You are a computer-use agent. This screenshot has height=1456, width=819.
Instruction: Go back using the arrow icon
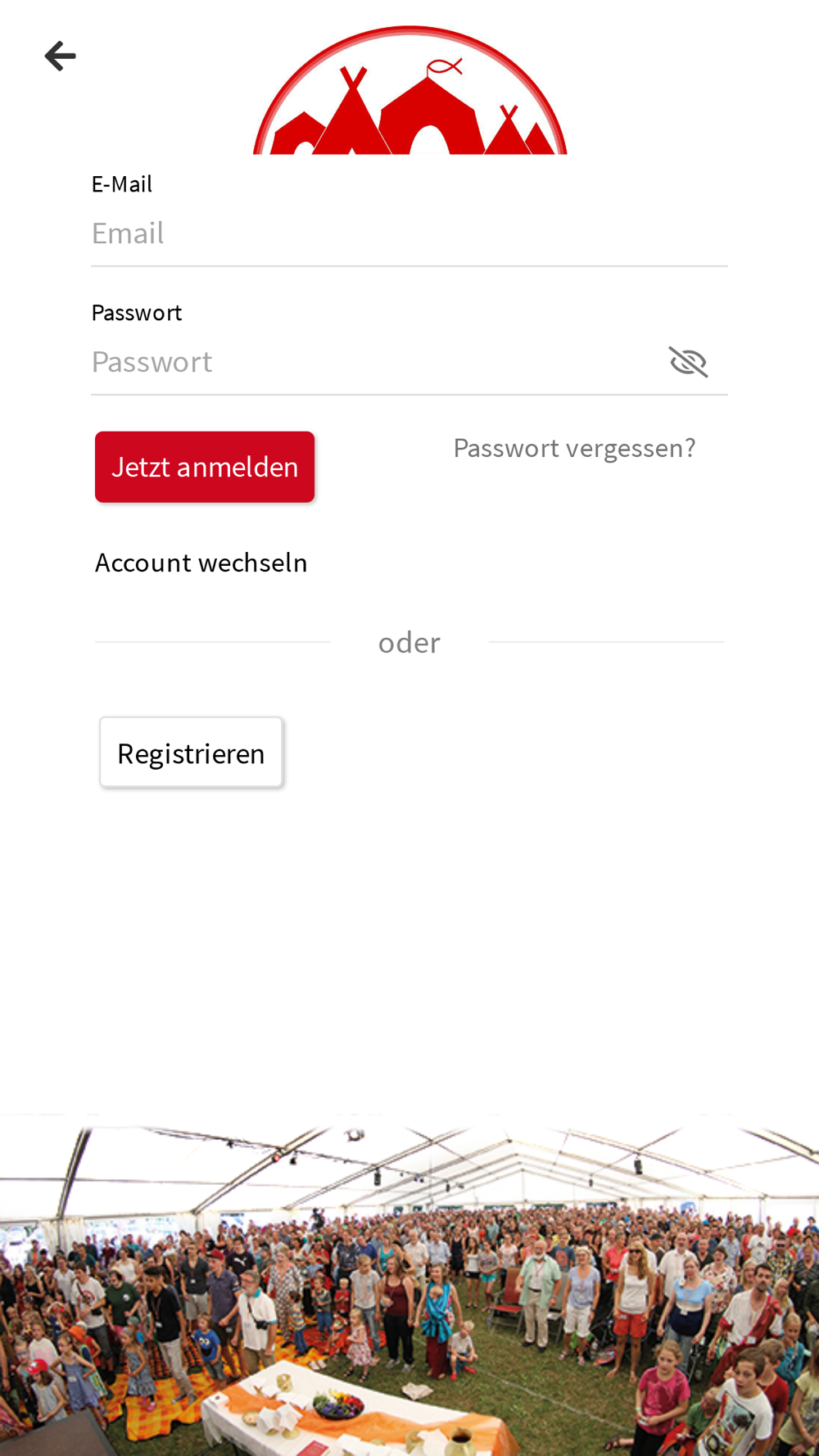click(60, 57)
